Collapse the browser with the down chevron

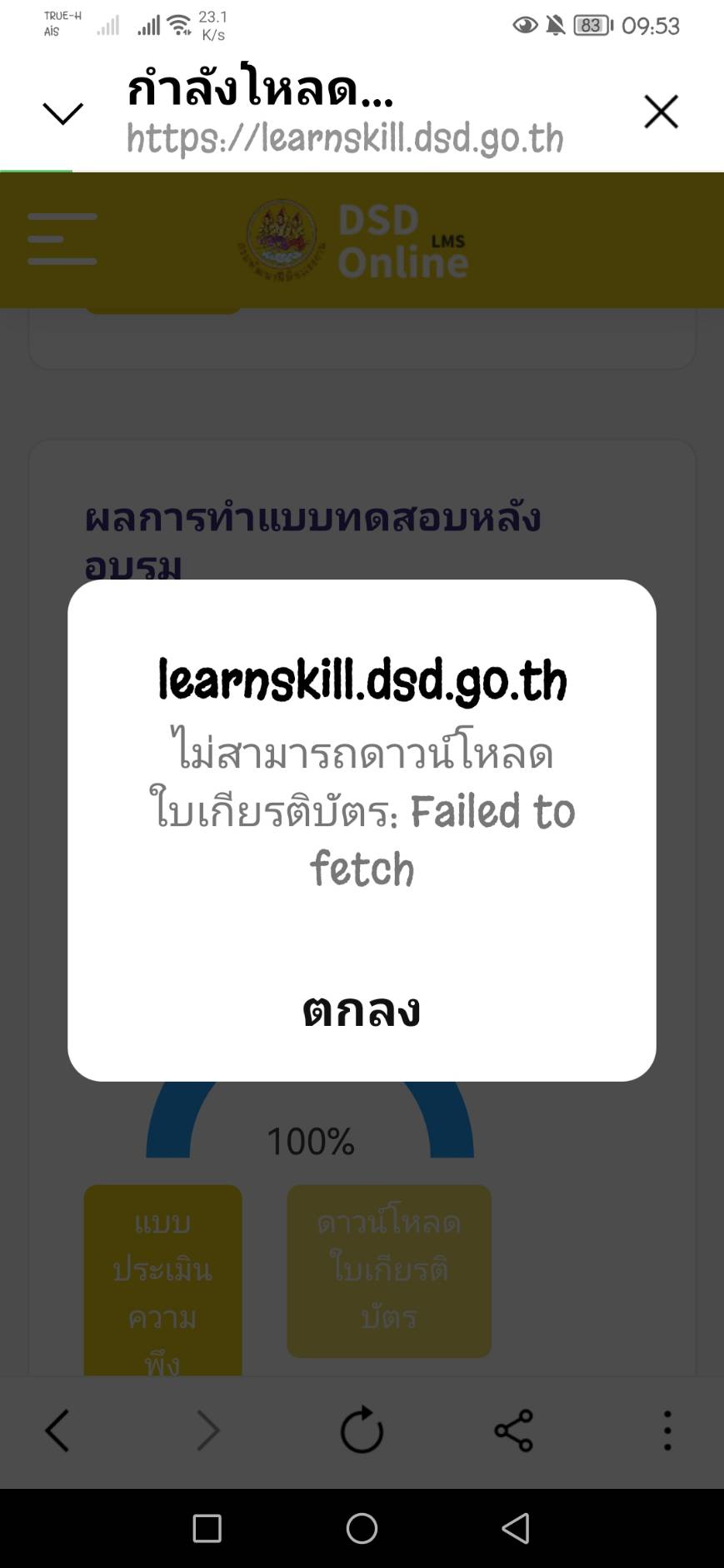(62, 113)
